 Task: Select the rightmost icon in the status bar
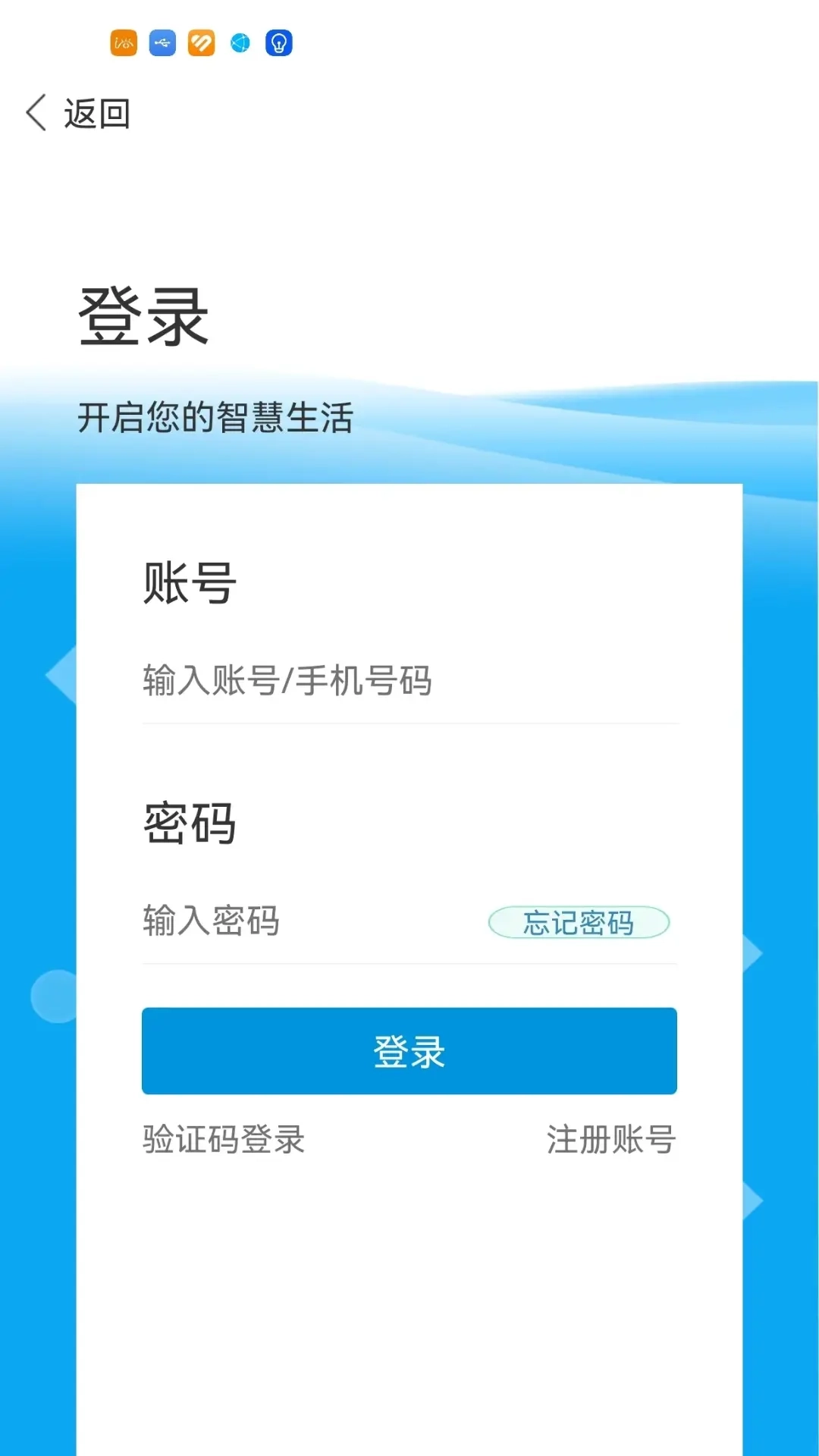pos(279,42)
